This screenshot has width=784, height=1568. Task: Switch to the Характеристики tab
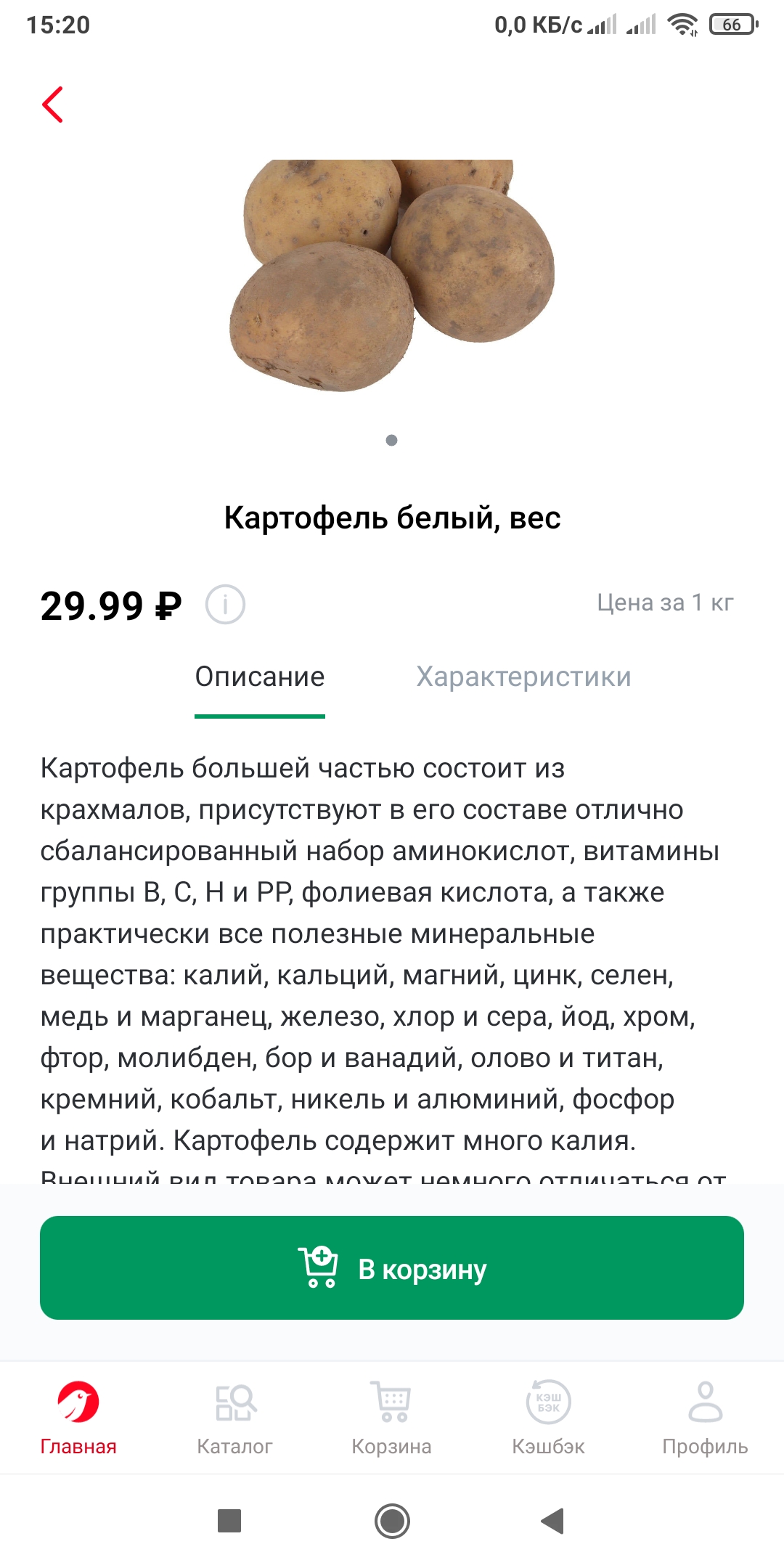[523, 677]
